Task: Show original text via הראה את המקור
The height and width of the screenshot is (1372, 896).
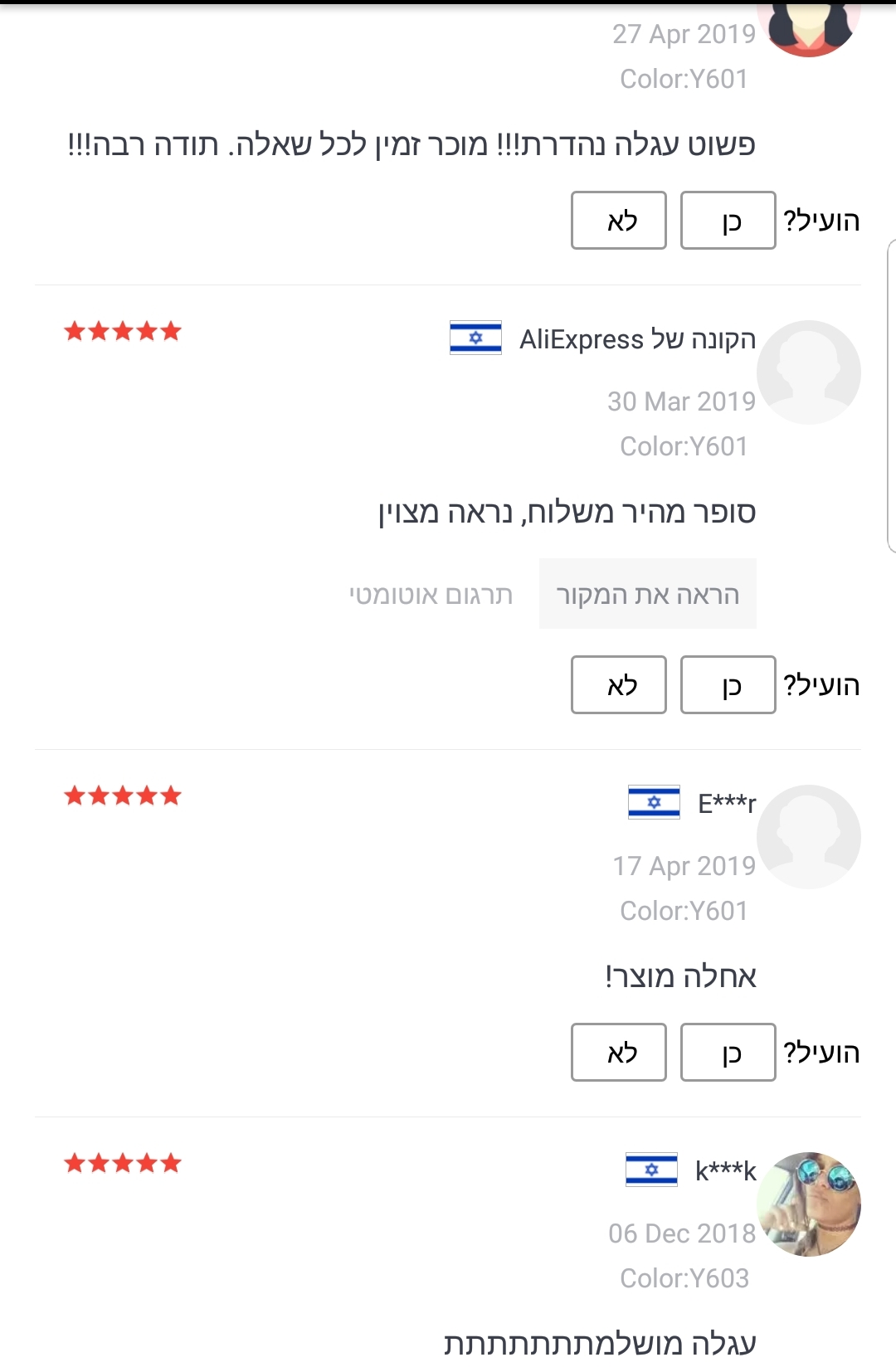Action: coord(647,594)
